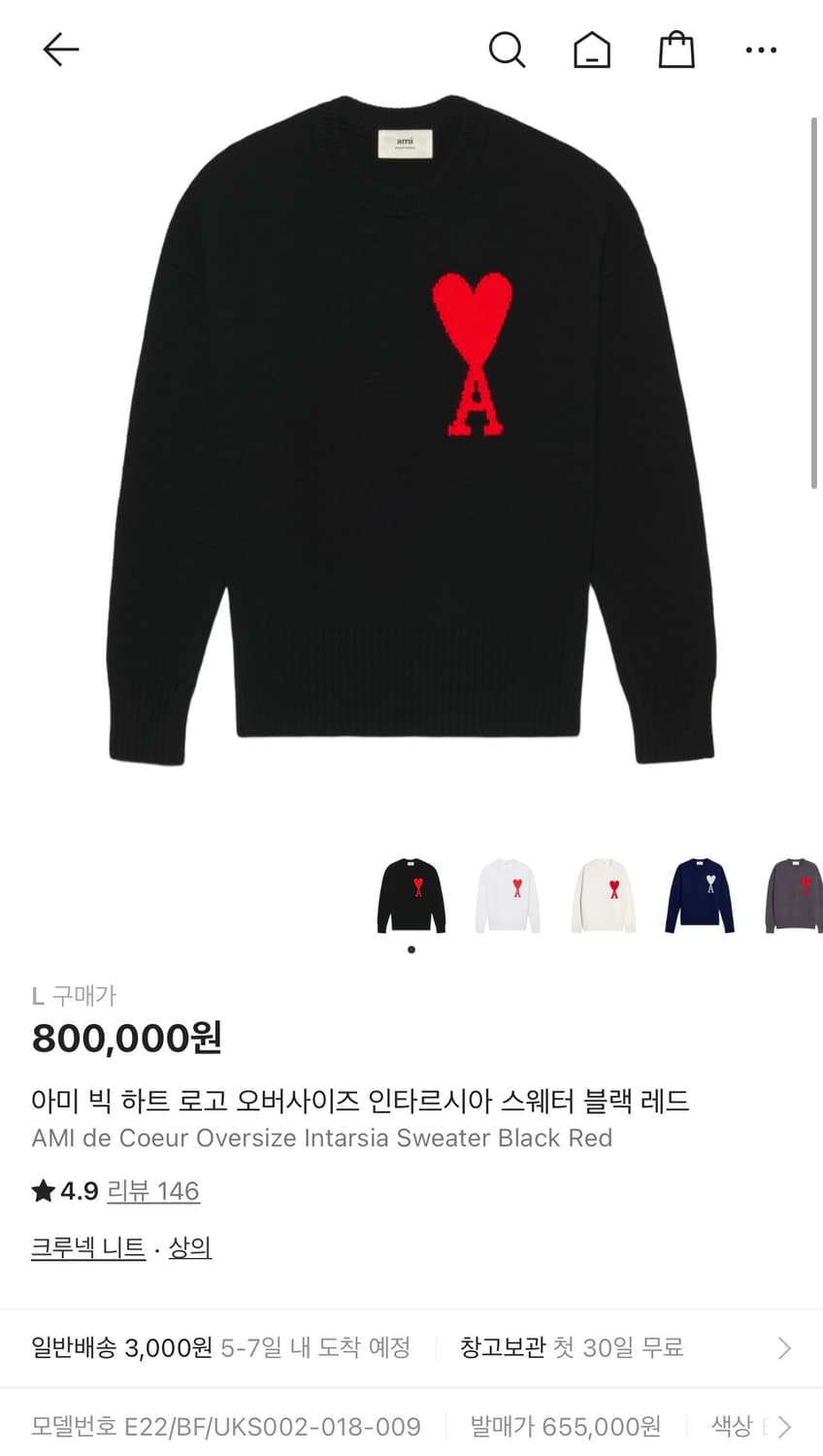Select the gray sweater thumbnail

click(794, 895)
